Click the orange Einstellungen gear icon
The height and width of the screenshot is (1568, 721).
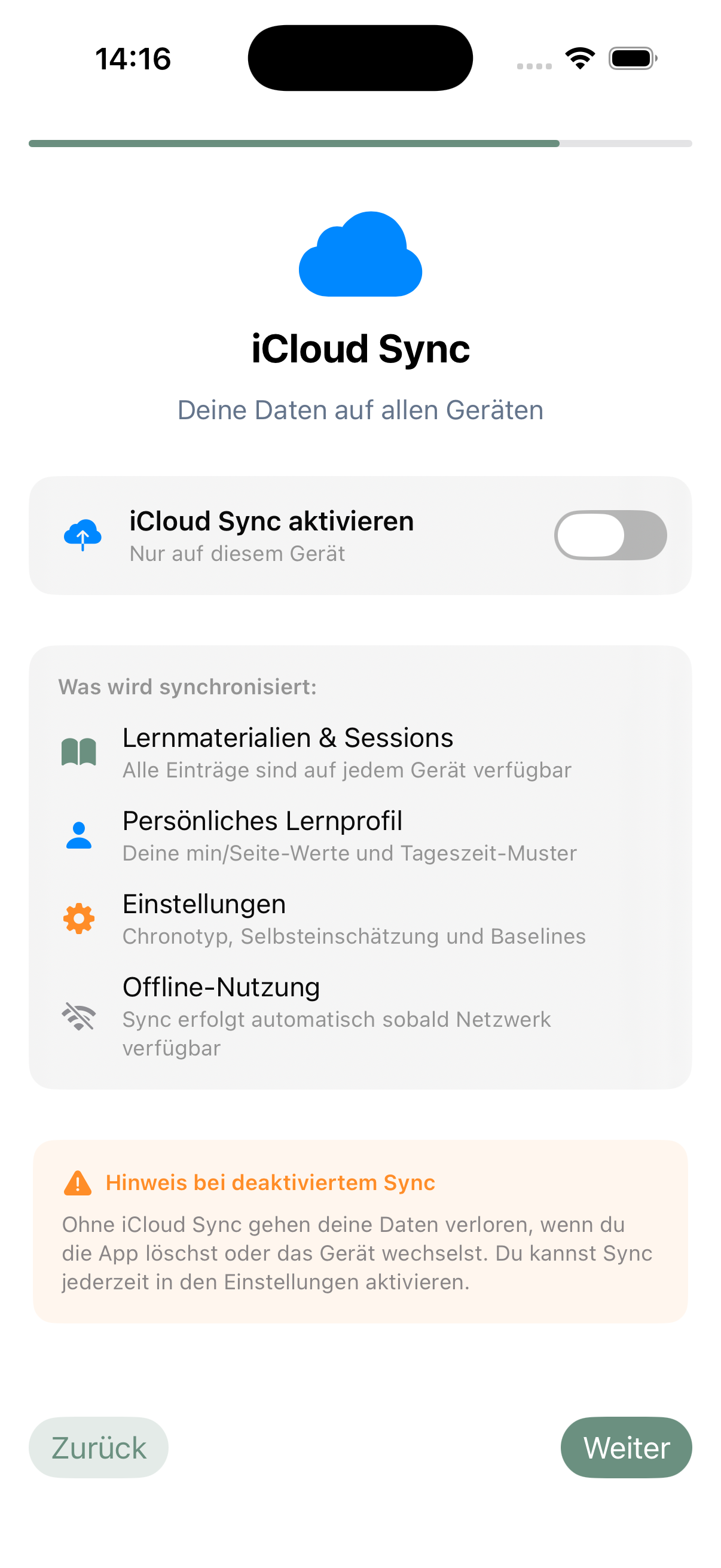click(x=78, y=919)
